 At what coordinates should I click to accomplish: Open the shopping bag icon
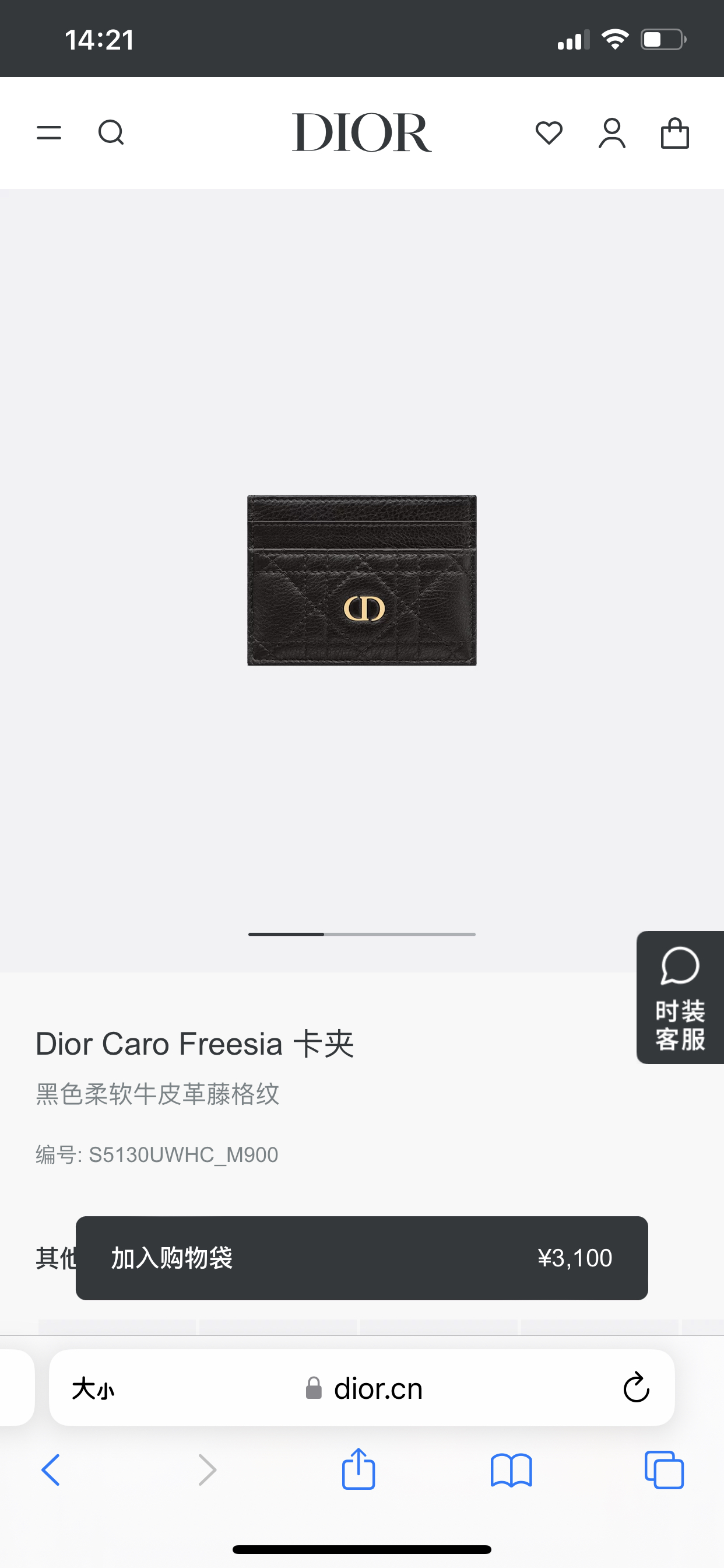pyautogui.click(x=674, y=132)
